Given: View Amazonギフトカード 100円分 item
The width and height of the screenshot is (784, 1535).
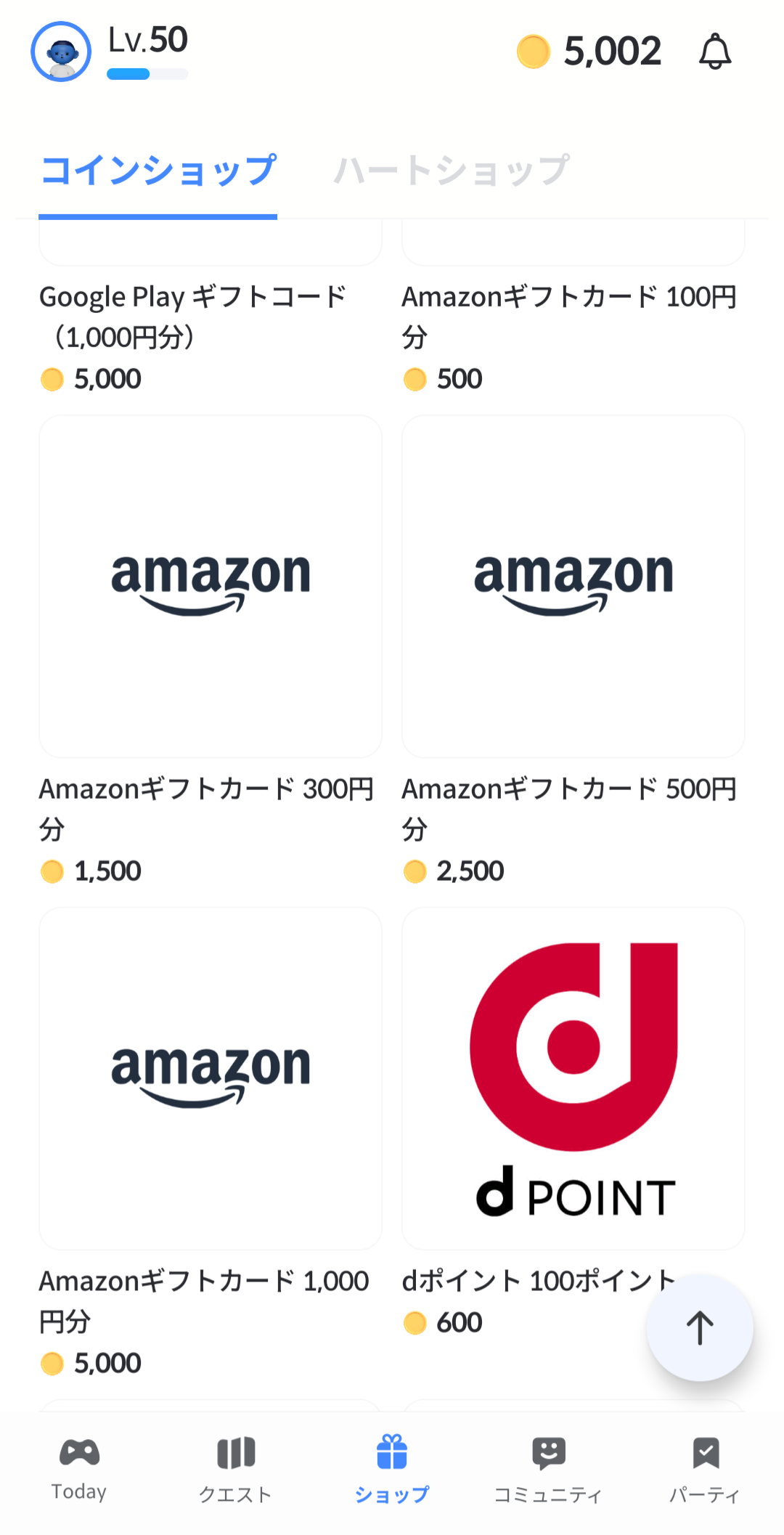Looking at the screenshot, I should click(x=570, y=317).
